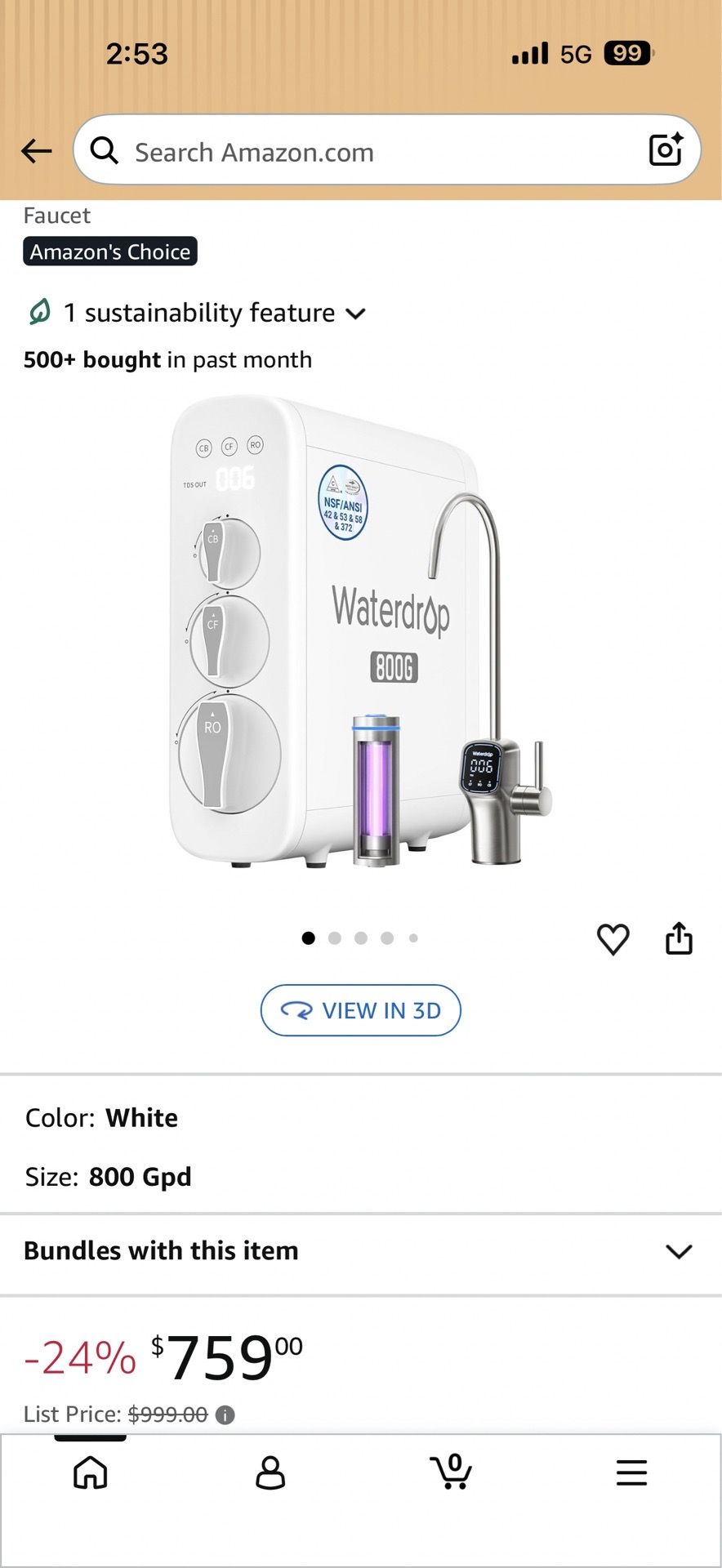Open List Price info icon
Screen dimensions: 722x1568
coord(225,1415)
